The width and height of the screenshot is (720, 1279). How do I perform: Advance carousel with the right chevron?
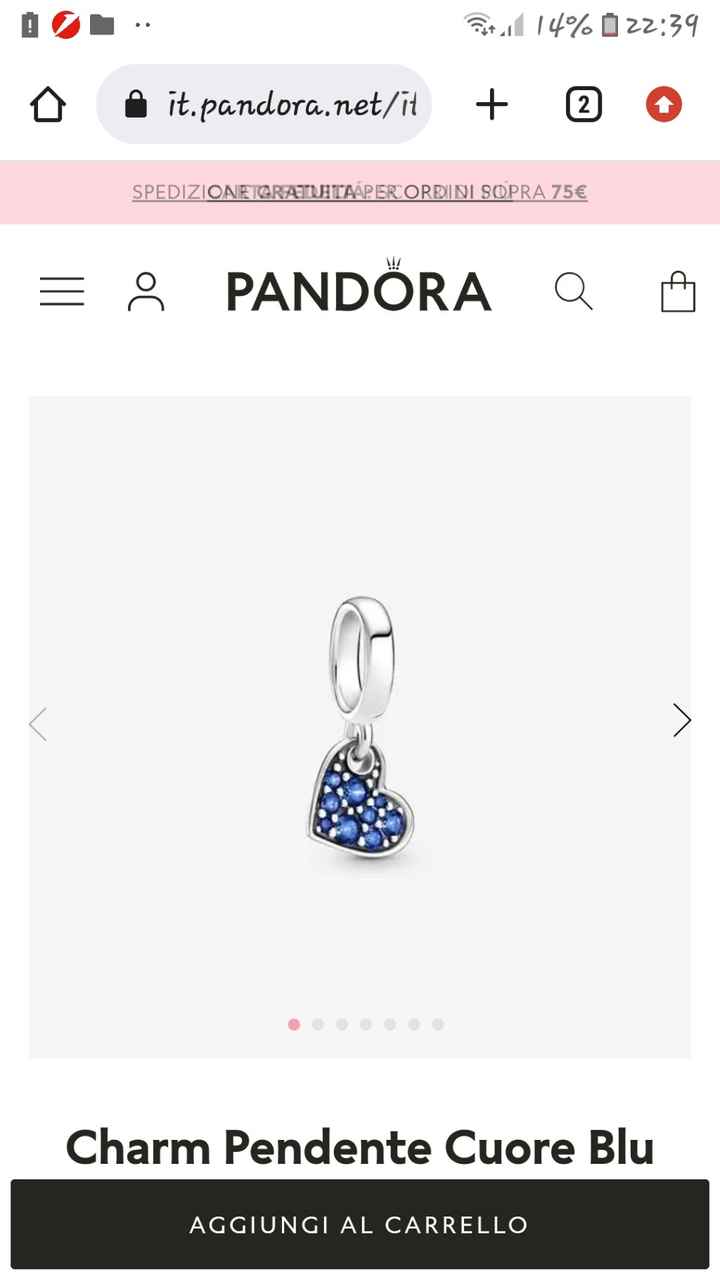681,720
